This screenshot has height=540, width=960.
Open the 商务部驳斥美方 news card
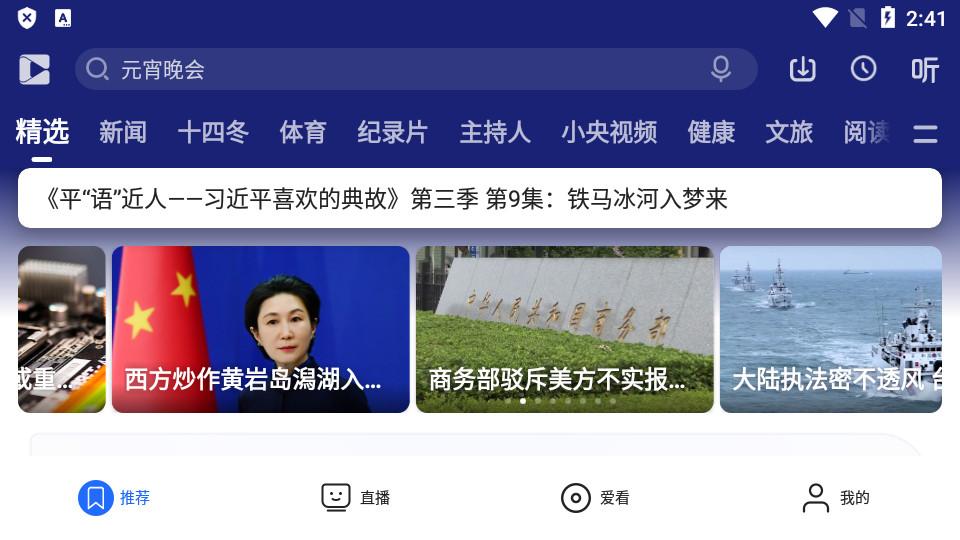coord(564,329)
